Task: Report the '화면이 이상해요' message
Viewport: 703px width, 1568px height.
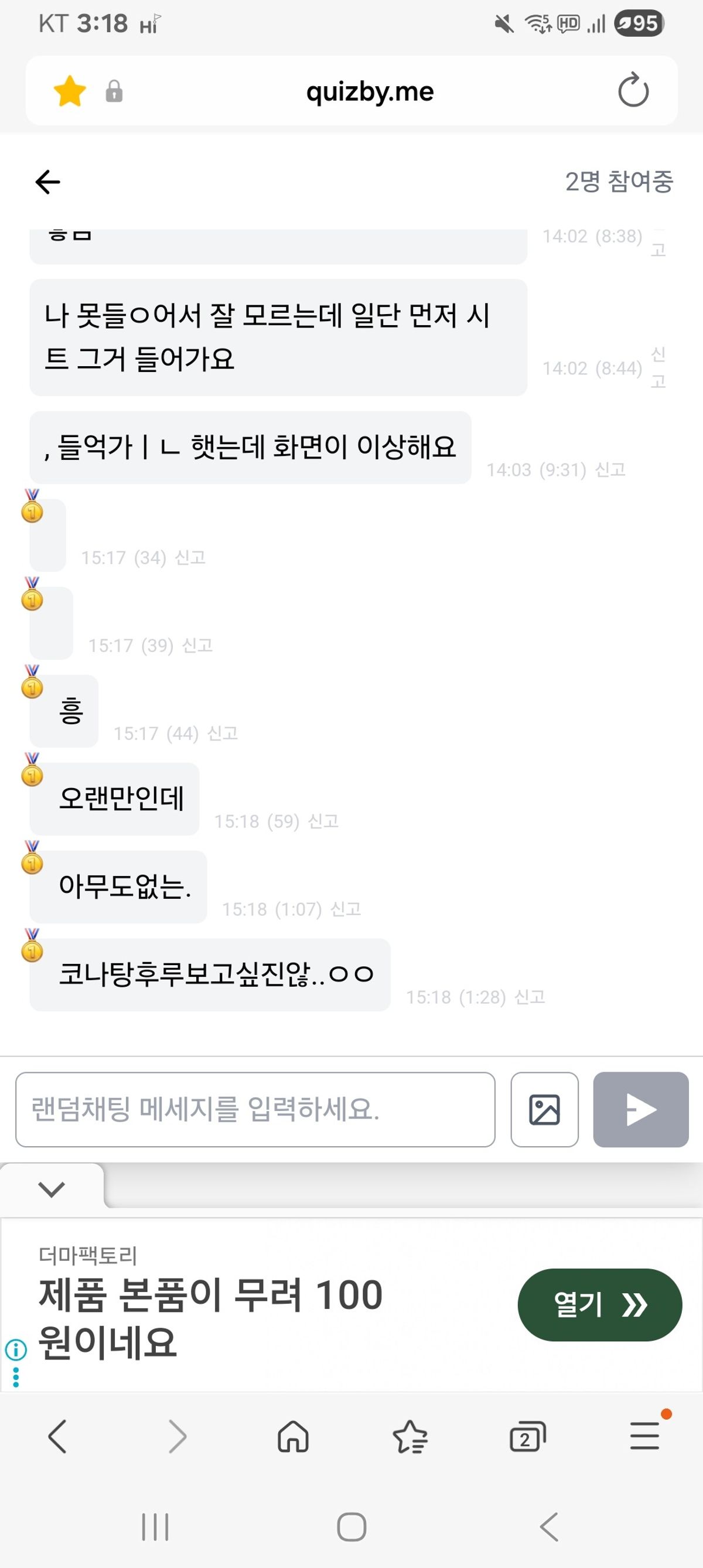Action: pos(610,469)
